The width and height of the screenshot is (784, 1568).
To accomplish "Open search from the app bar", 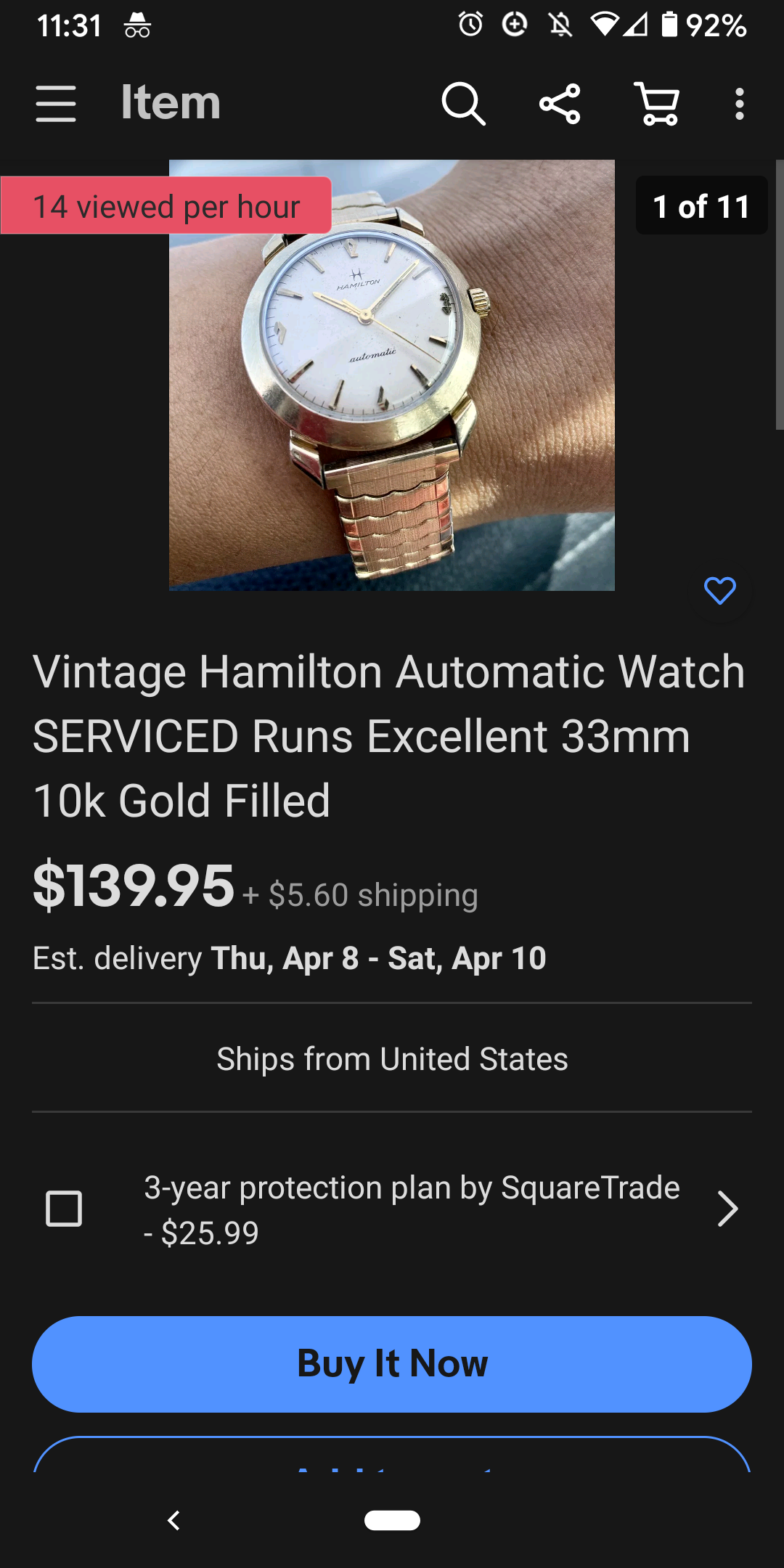I will [463, 104].
